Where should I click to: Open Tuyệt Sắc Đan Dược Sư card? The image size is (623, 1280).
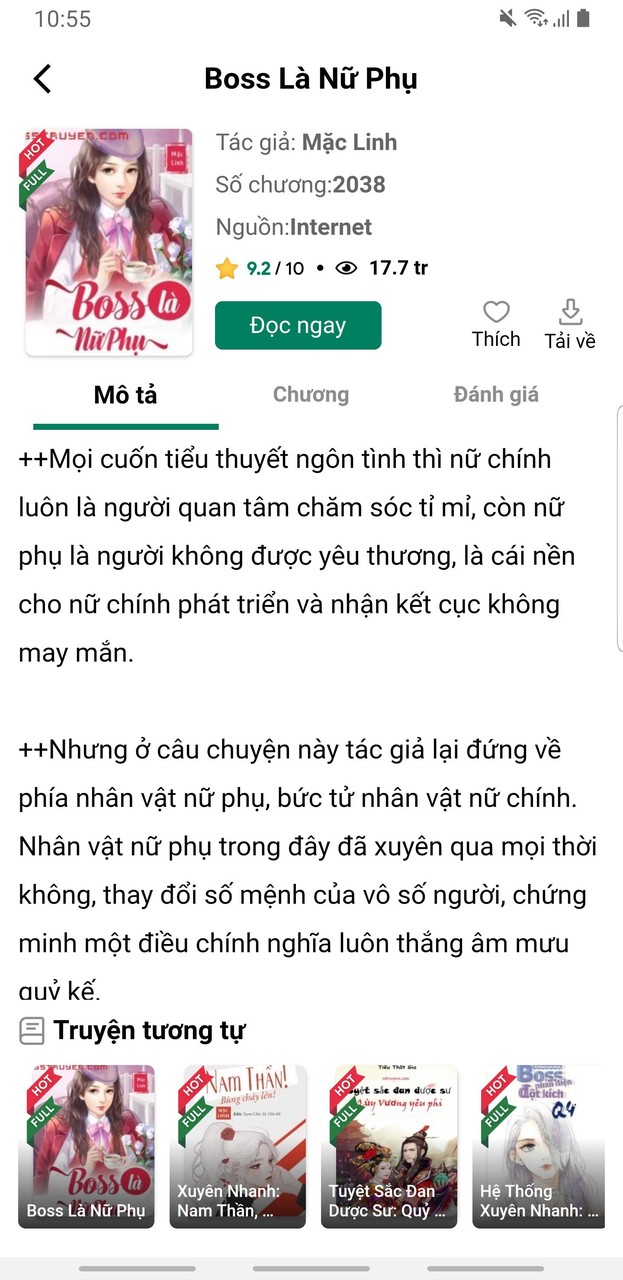(x=395, y=1146)
